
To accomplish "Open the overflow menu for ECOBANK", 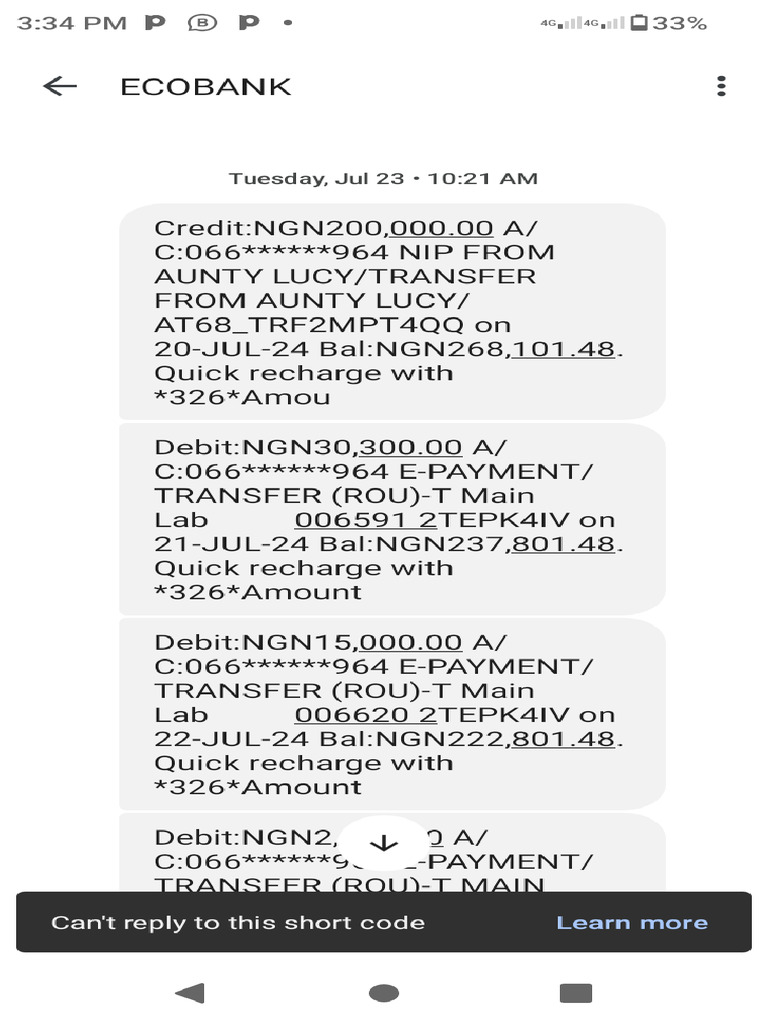I will click(x=721, y=87).
